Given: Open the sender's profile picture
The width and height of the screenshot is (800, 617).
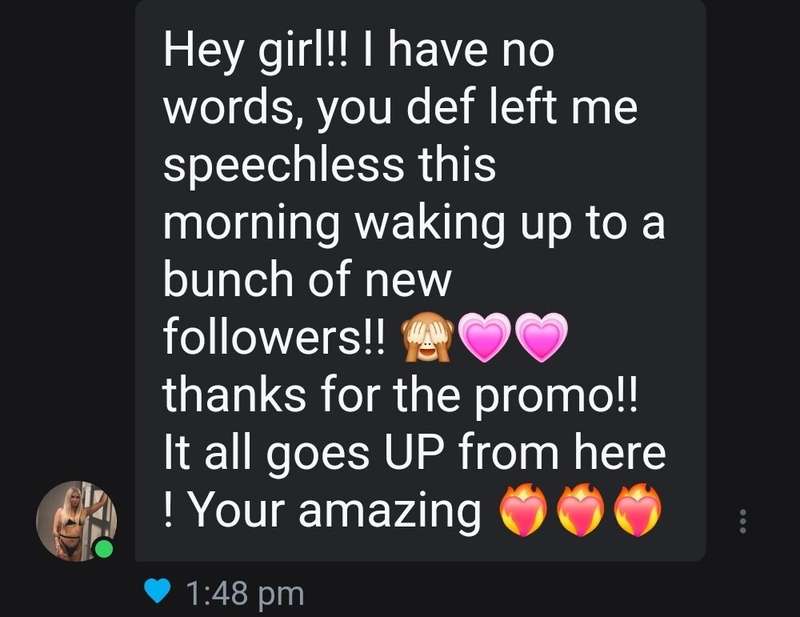Looking at the screenshot, I should 76,520.
